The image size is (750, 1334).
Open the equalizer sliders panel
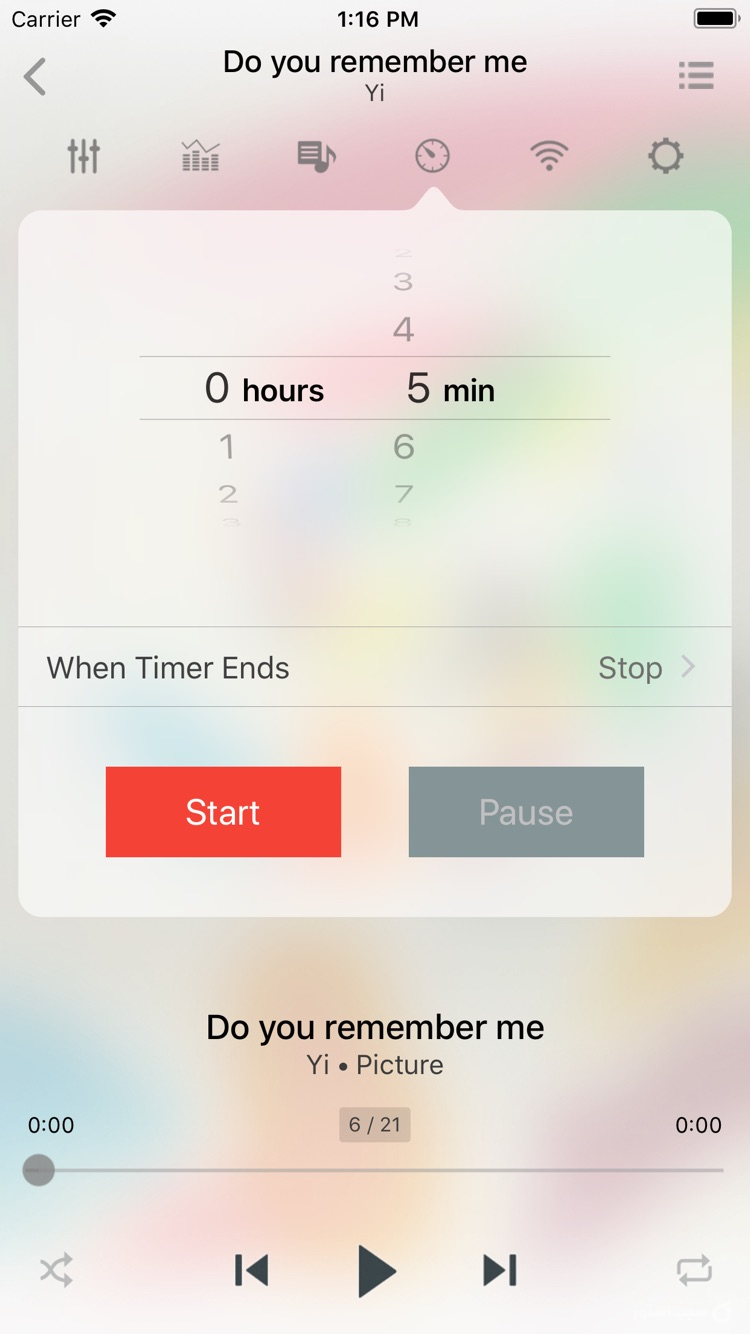coord(84,156)
